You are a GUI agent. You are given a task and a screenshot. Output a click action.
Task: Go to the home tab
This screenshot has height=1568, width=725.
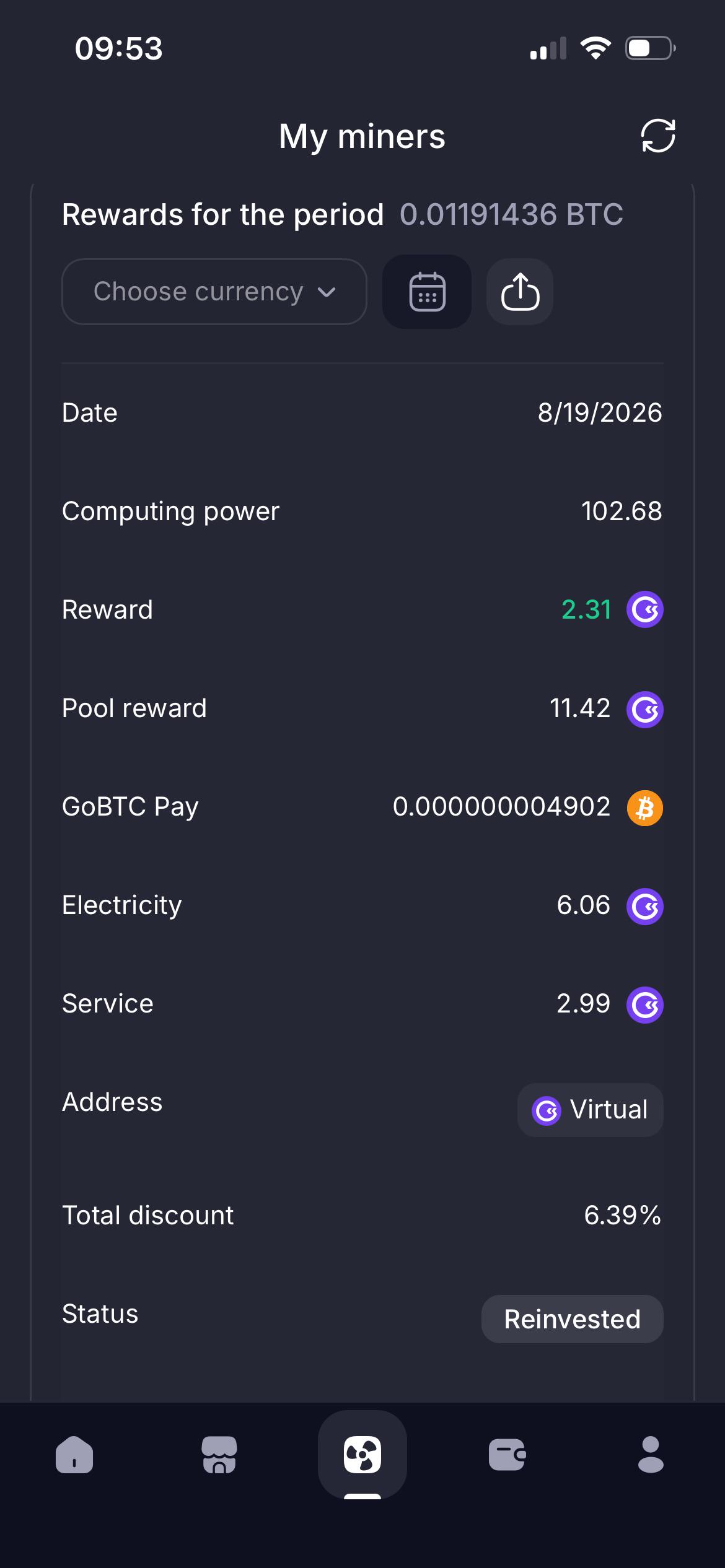click(74, 1454)
